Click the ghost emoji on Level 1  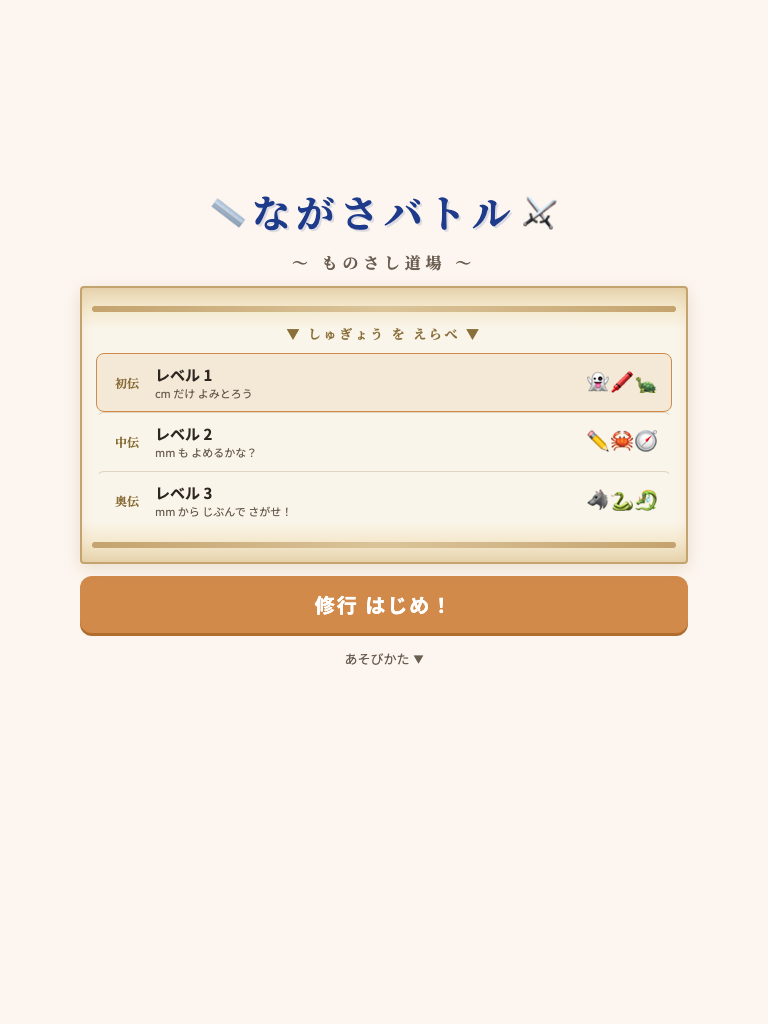point(596,382)
